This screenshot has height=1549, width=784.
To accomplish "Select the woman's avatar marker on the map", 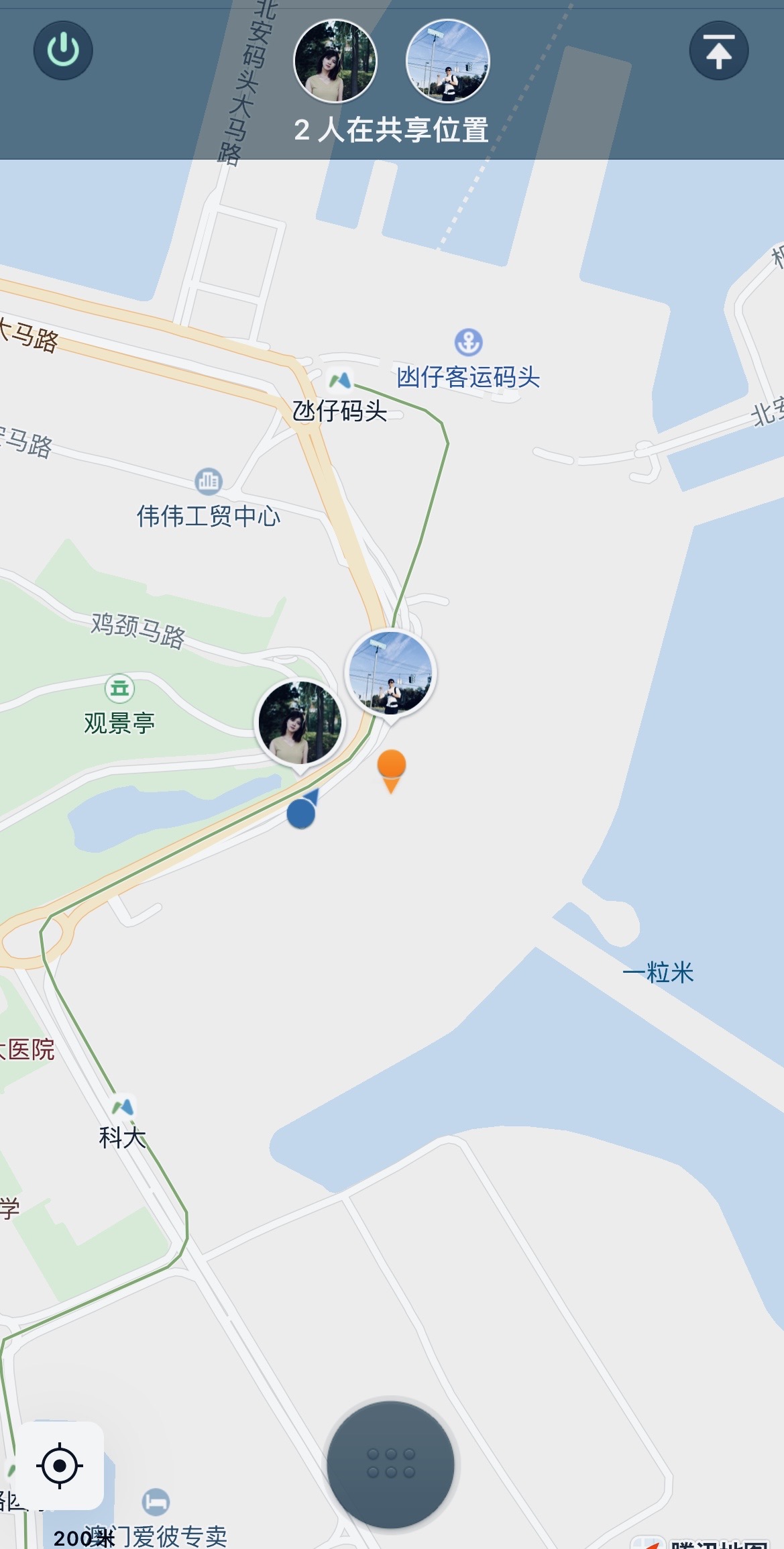I will pyautogui.click(x=300, y=723).
